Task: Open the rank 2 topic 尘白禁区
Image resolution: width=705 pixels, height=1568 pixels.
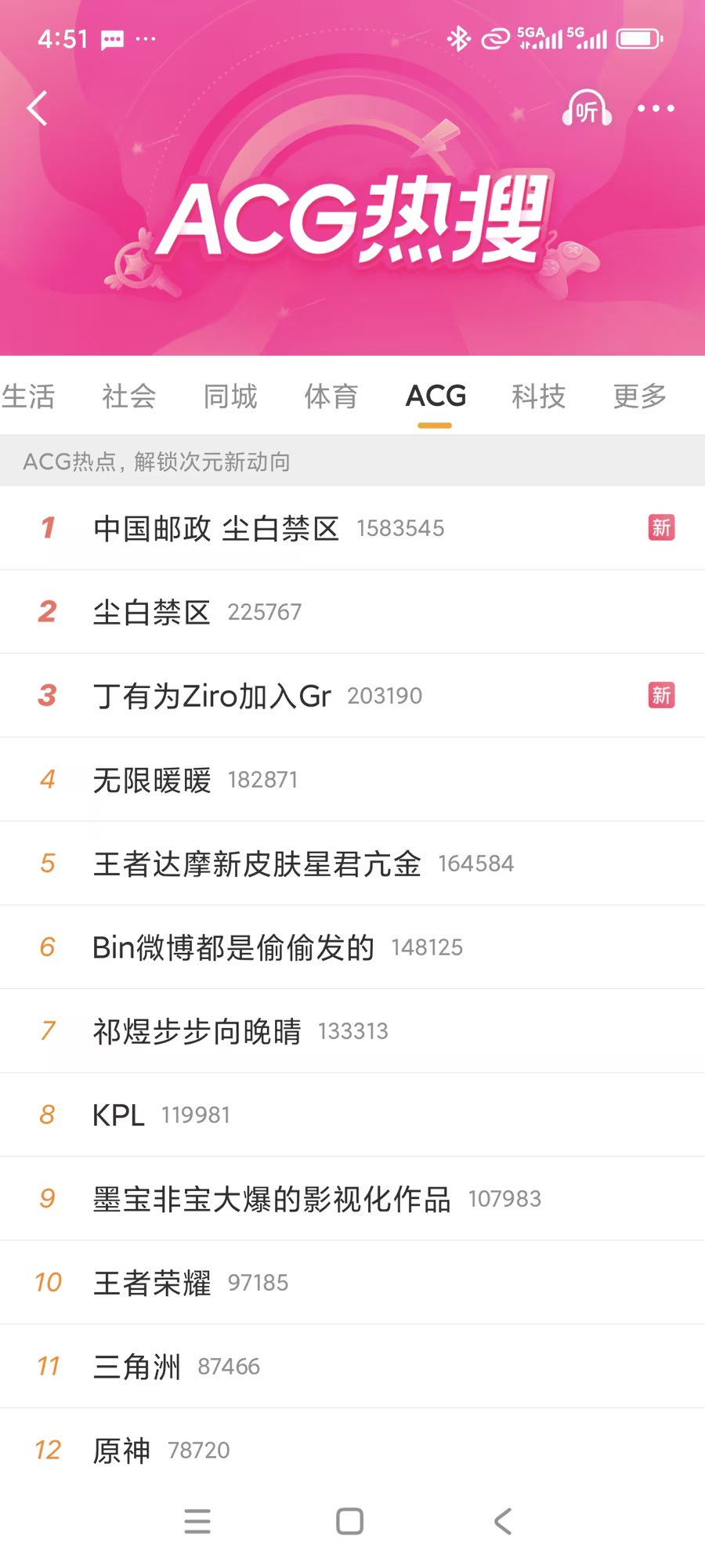Action: click(152, 612)
